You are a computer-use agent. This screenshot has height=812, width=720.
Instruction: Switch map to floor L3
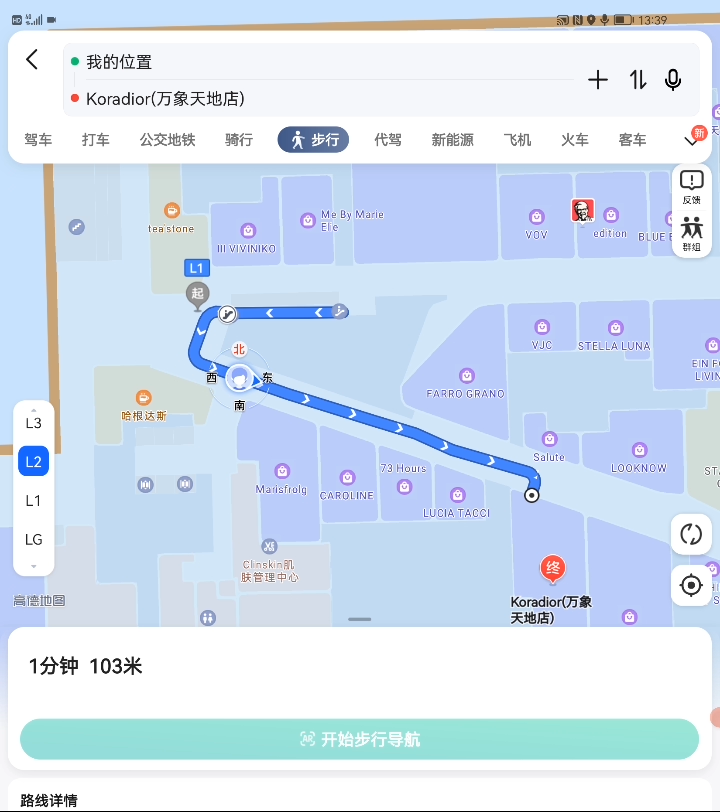(34, 423)
